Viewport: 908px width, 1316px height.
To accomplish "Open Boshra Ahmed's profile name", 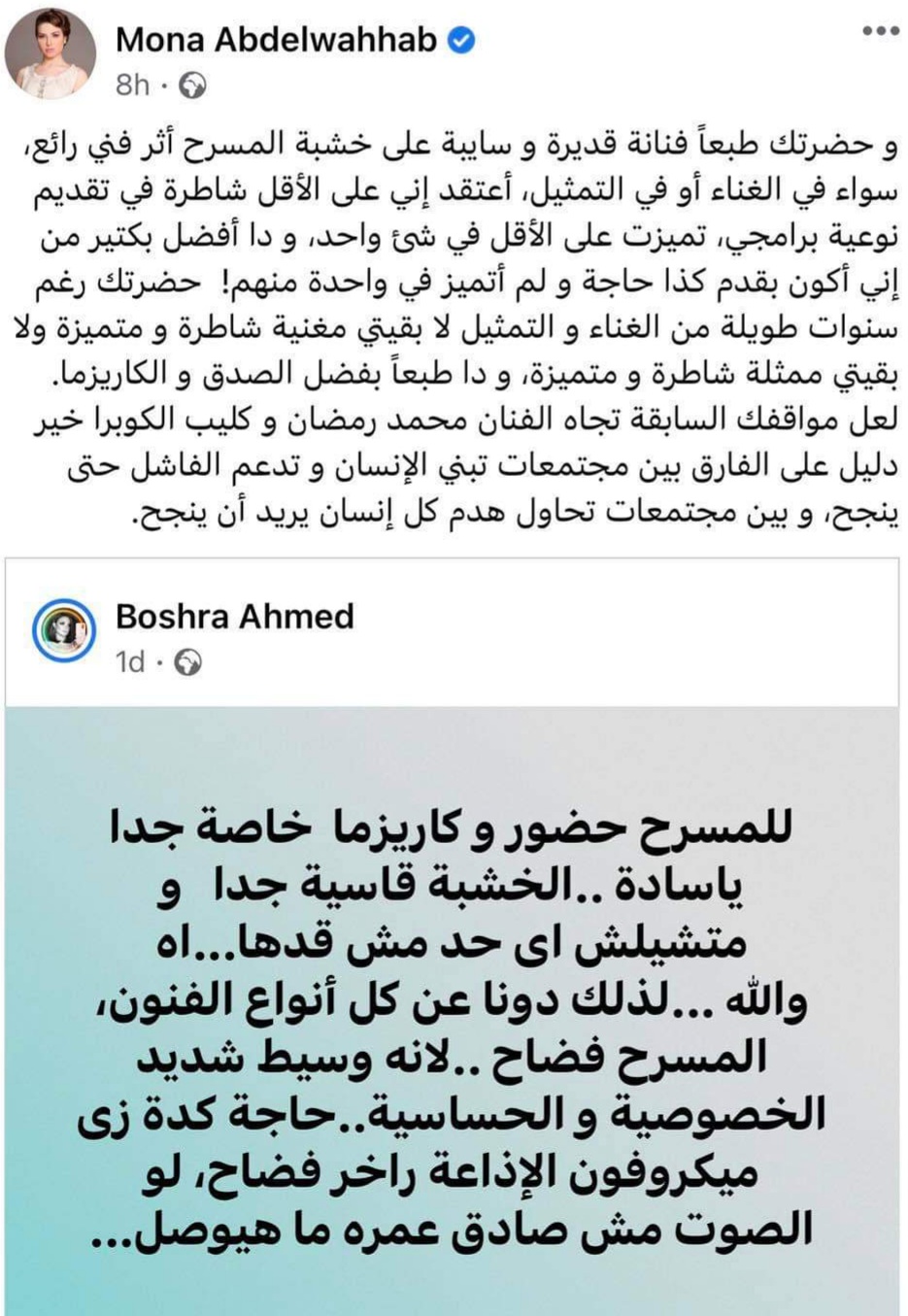I will point(234,616).
